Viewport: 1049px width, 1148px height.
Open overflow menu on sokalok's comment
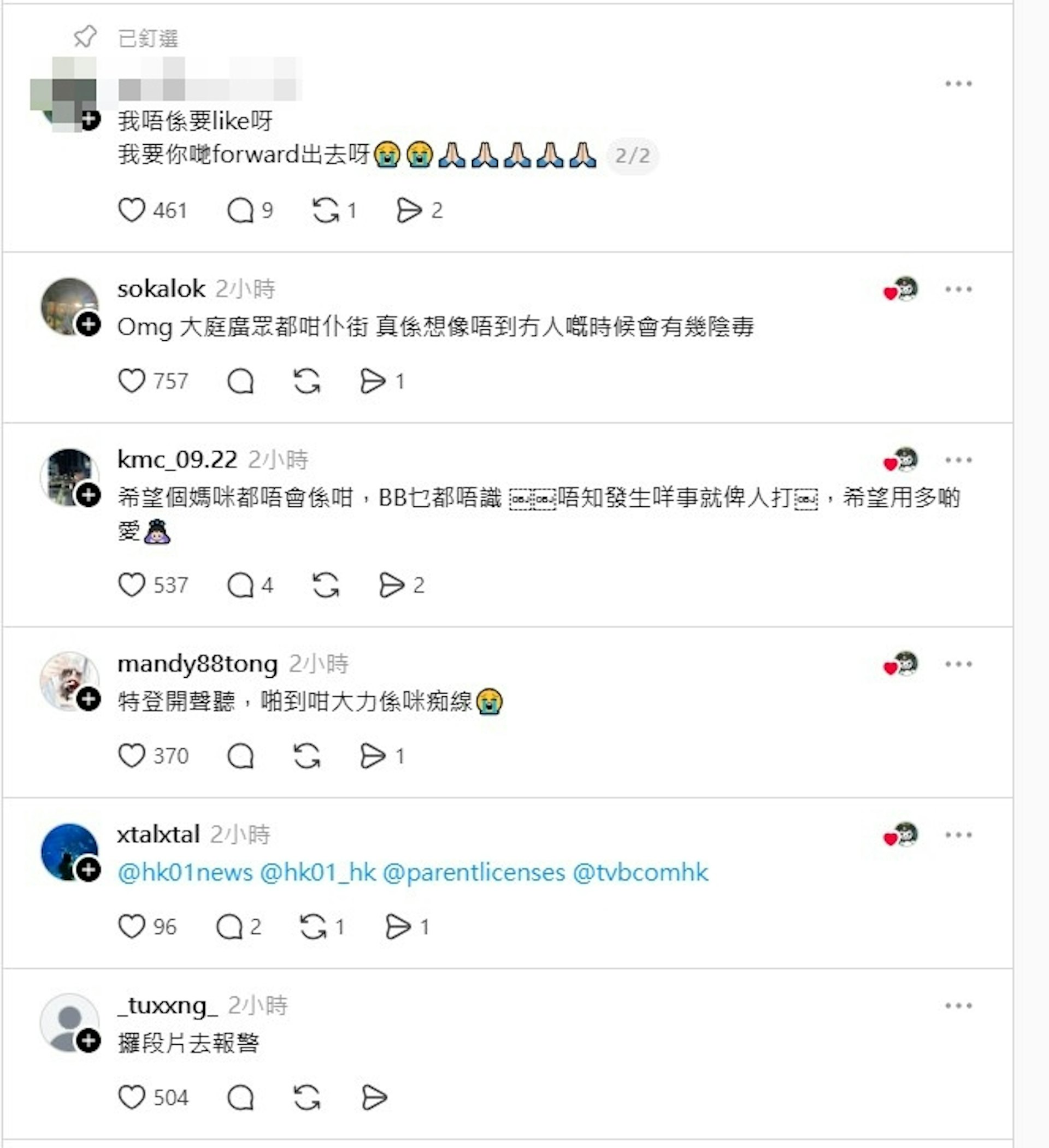pos(958,289)
